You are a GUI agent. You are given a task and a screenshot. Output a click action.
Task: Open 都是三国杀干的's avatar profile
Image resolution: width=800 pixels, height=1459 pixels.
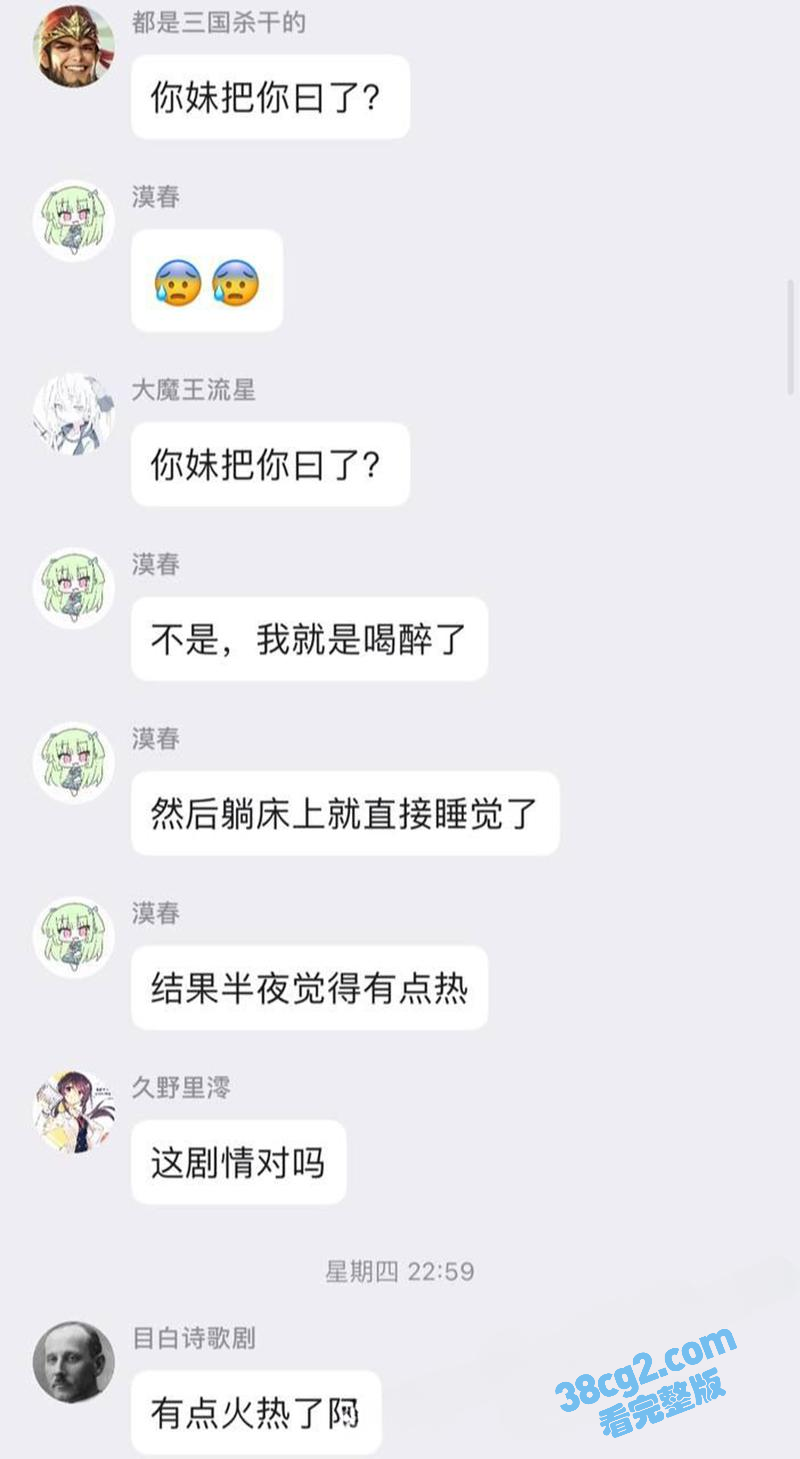tap(74, 48)
